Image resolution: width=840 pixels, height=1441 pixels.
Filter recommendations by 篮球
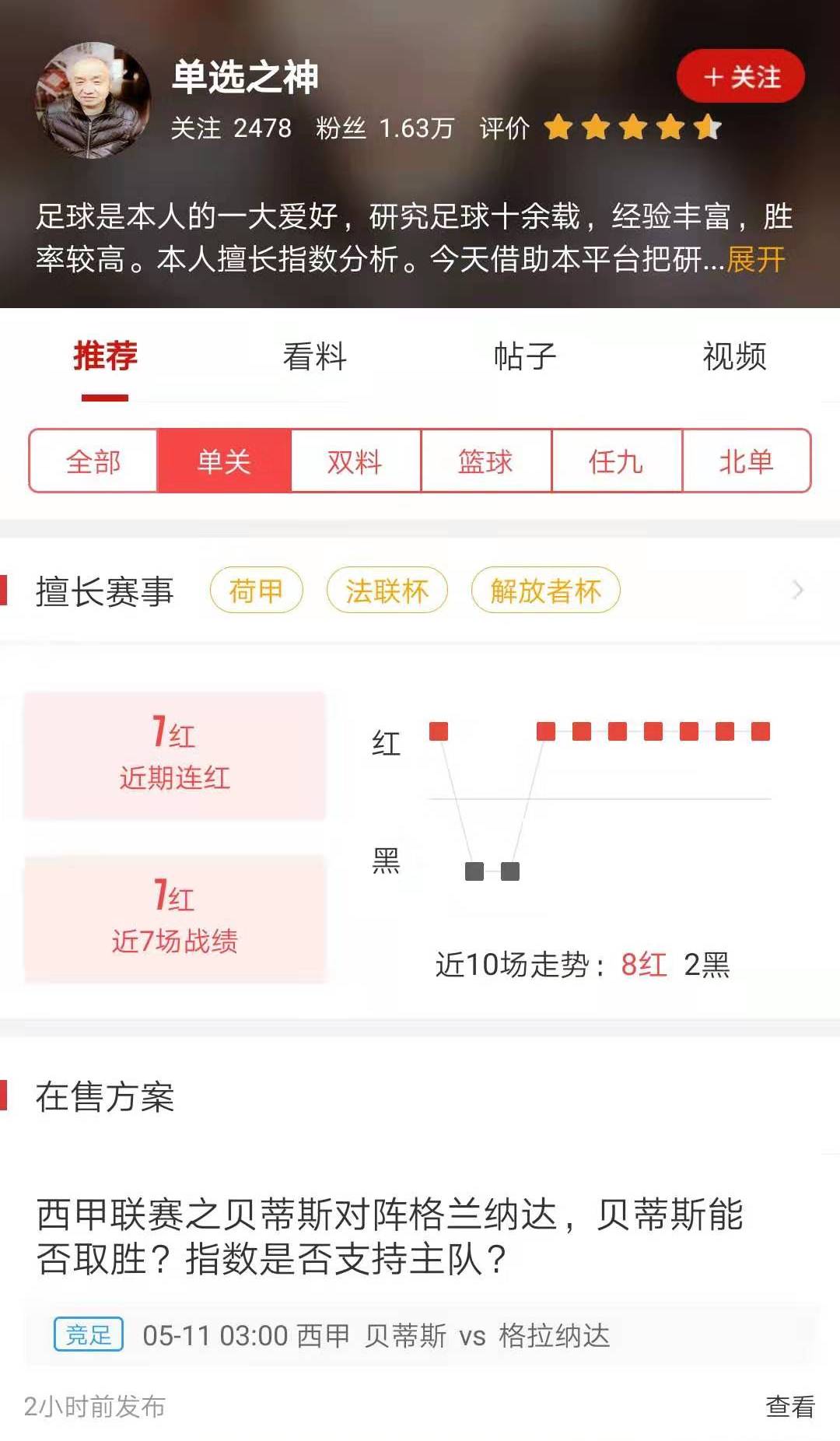click(x=486, y=461)
